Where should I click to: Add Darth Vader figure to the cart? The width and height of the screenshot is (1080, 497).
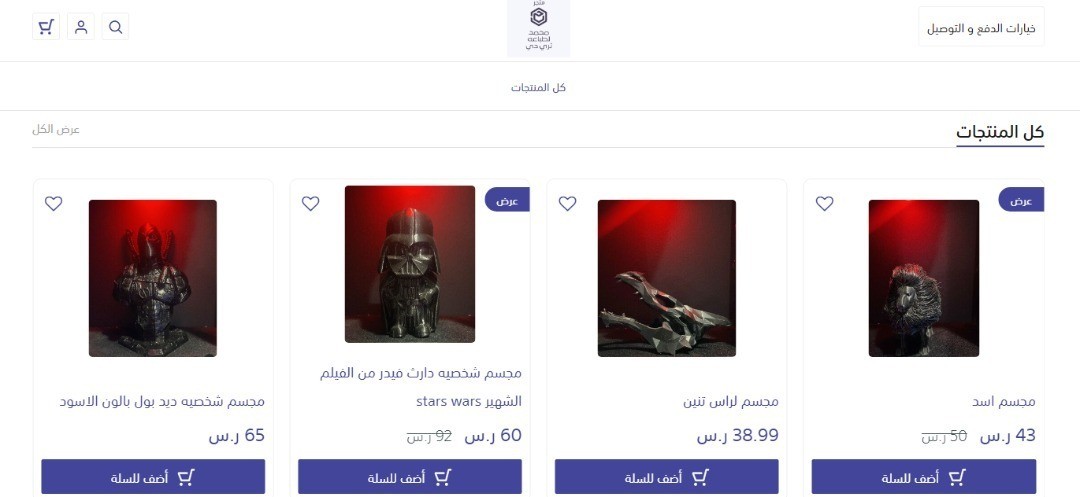(410, 477)
